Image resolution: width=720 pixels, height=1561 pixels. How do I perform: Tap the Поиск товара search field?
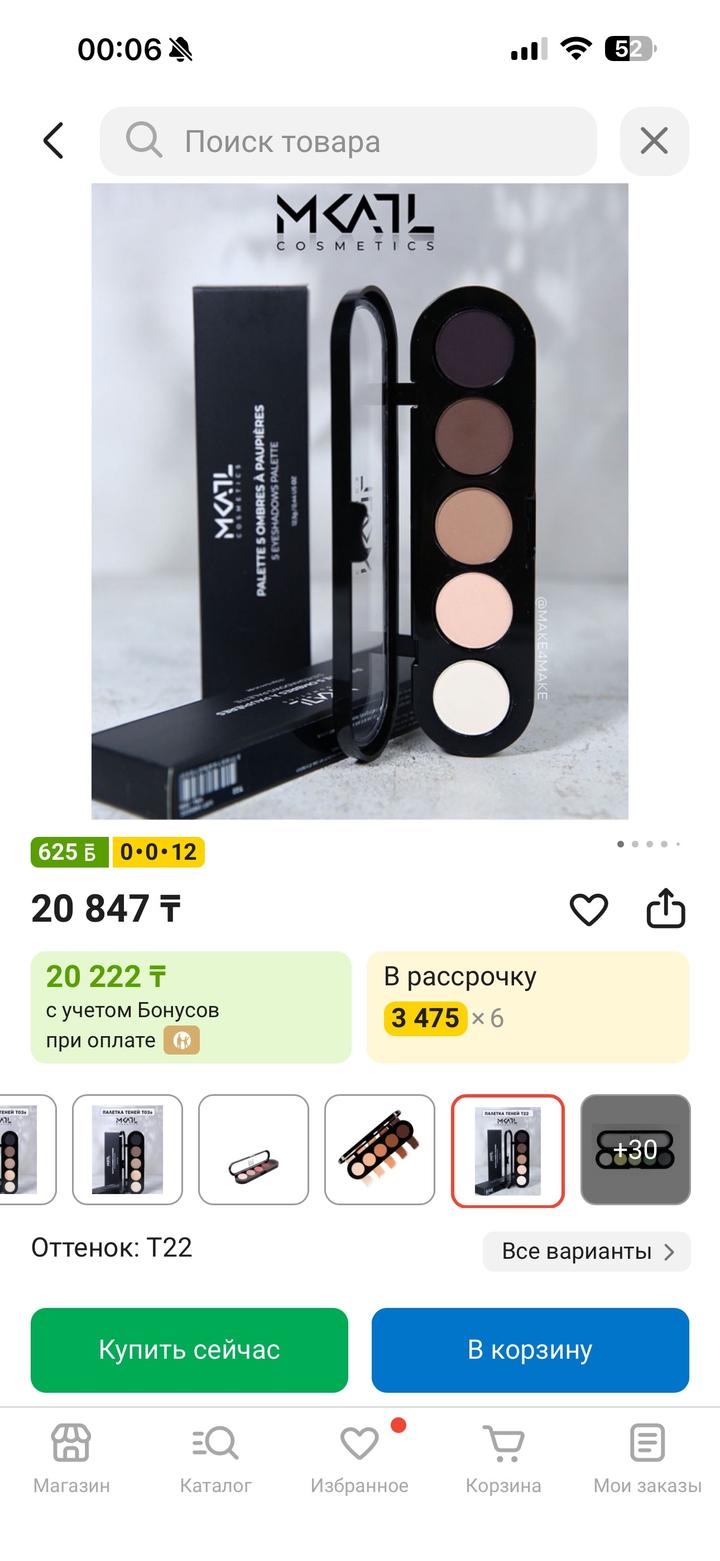pos(348,141)
